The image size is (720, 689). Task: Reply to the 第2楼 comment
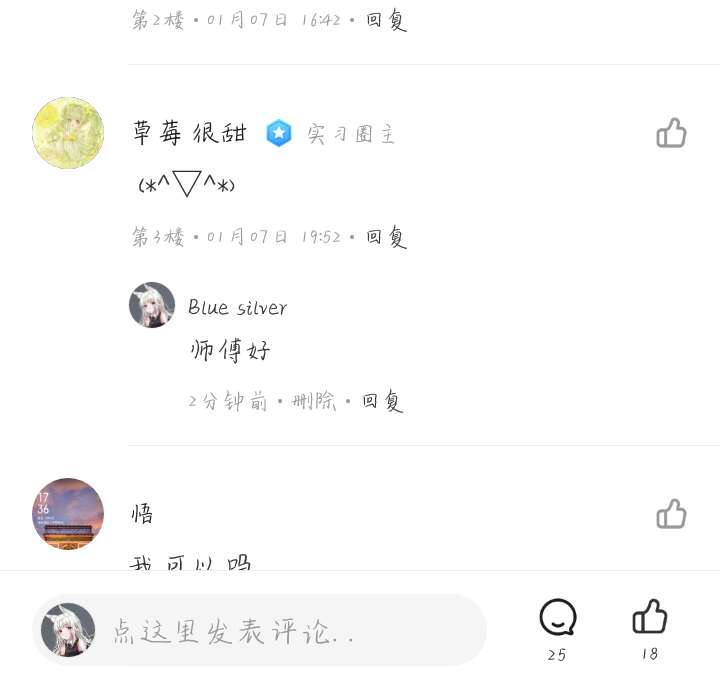386,19
